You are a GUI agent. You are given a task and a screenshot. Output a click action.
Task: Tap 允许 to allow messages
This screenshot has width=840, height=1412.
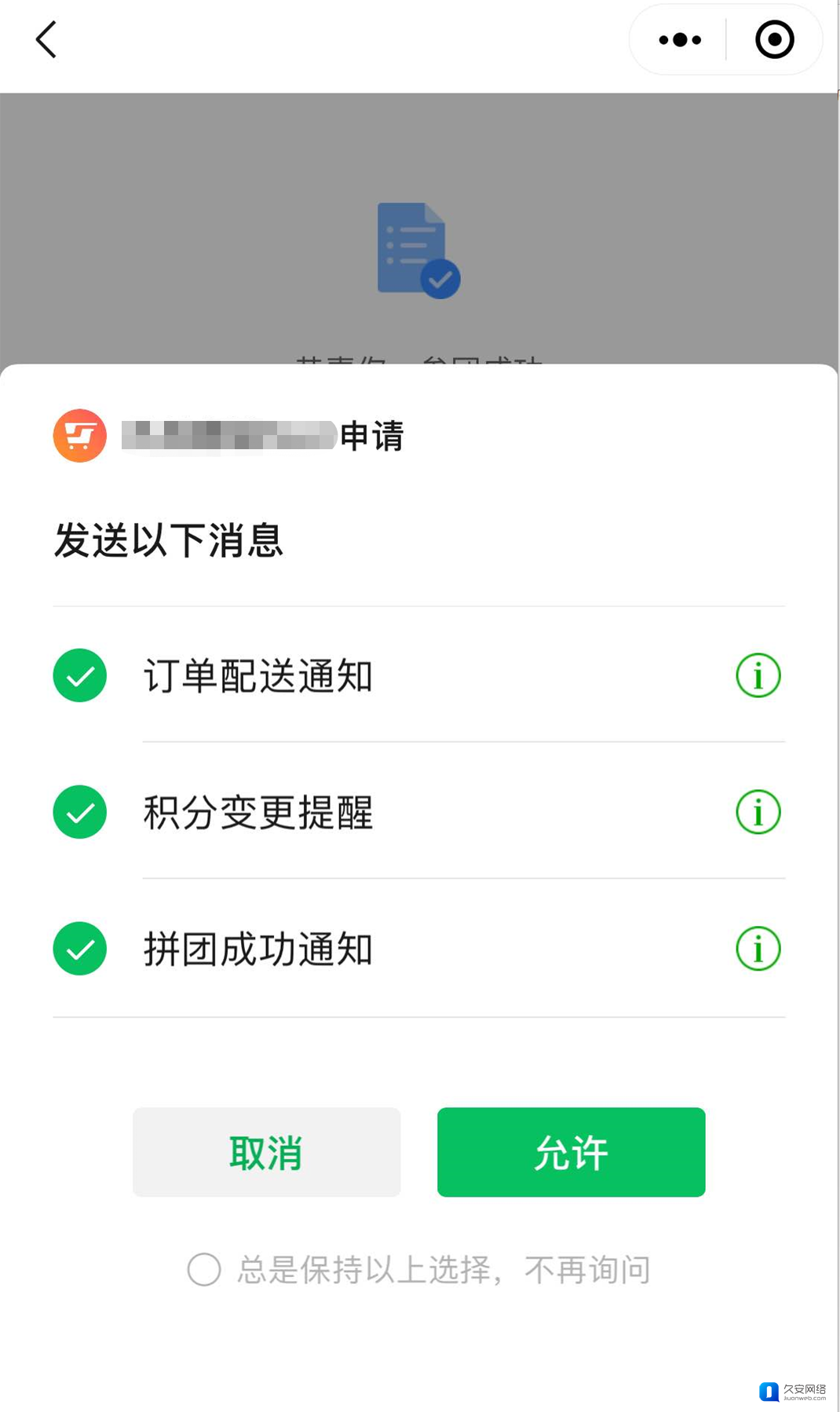571,1152
